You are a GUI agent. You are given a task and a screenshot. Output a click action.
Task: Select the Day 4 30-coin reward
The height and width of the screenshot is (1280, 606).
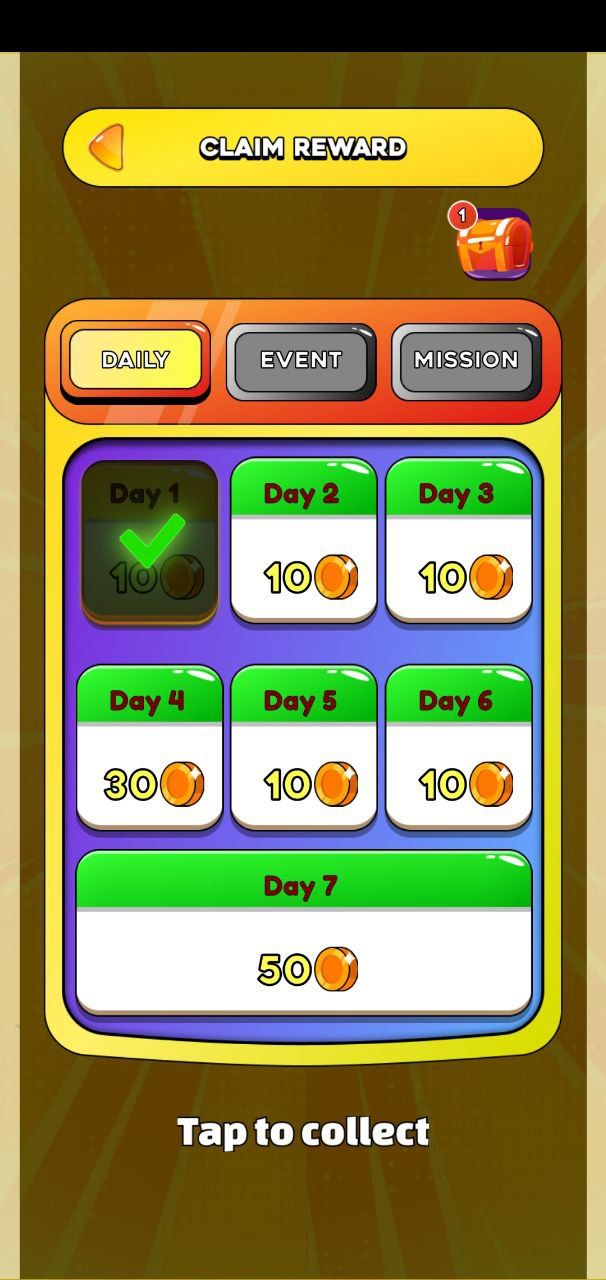150,747
